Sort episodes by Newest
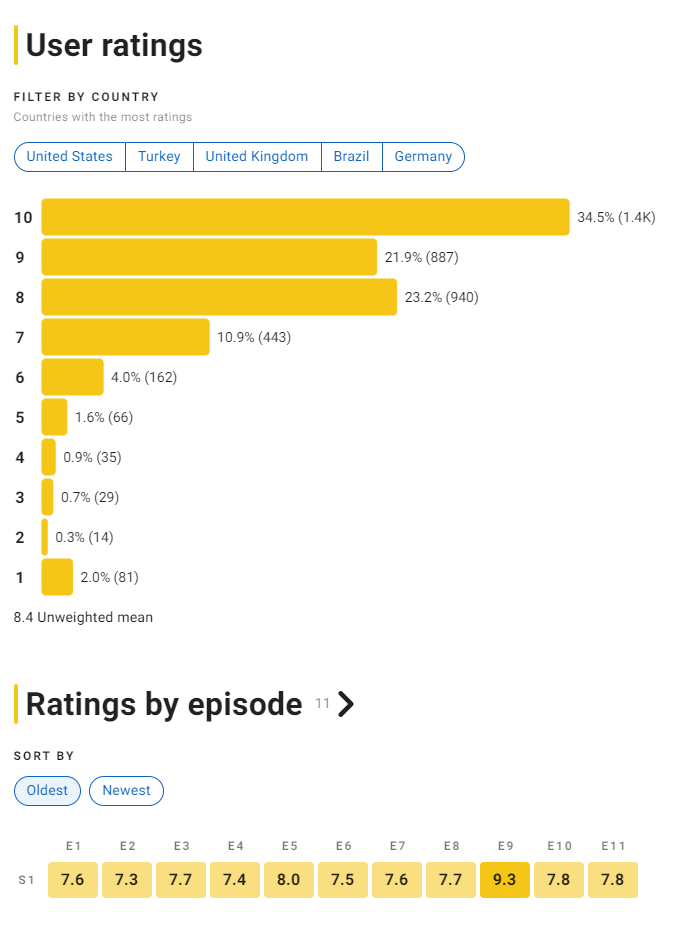Viewport: 693px width, 944px height. point(126,791)
